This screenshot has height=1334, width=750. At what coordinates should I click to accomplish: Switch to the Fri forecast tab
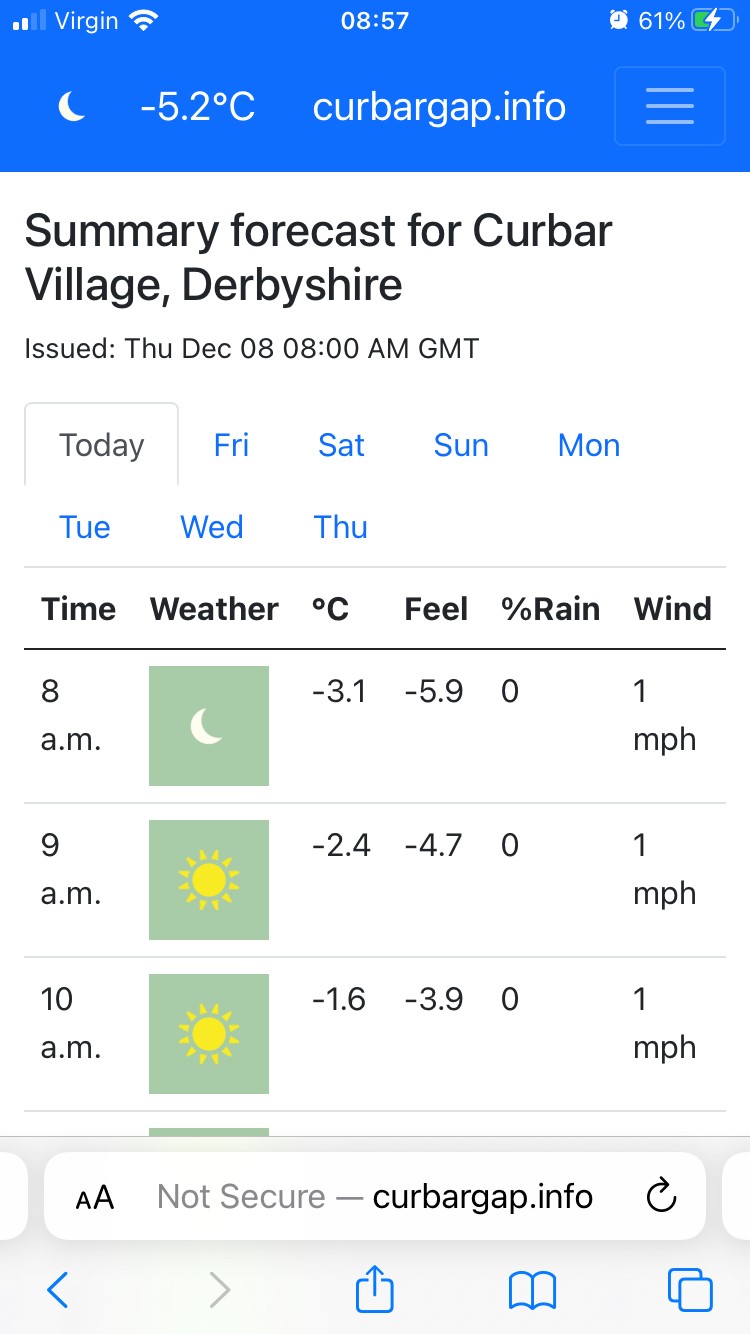coord(231,445)
